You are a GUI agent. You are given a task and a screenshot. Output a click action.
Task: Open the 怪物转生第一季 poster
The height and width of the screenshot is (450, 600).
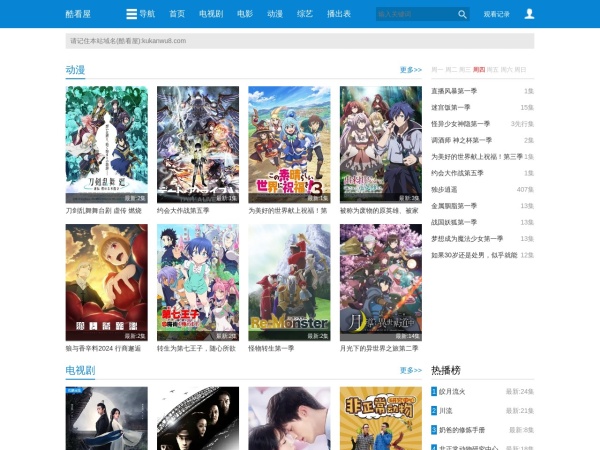pos(289,283)
